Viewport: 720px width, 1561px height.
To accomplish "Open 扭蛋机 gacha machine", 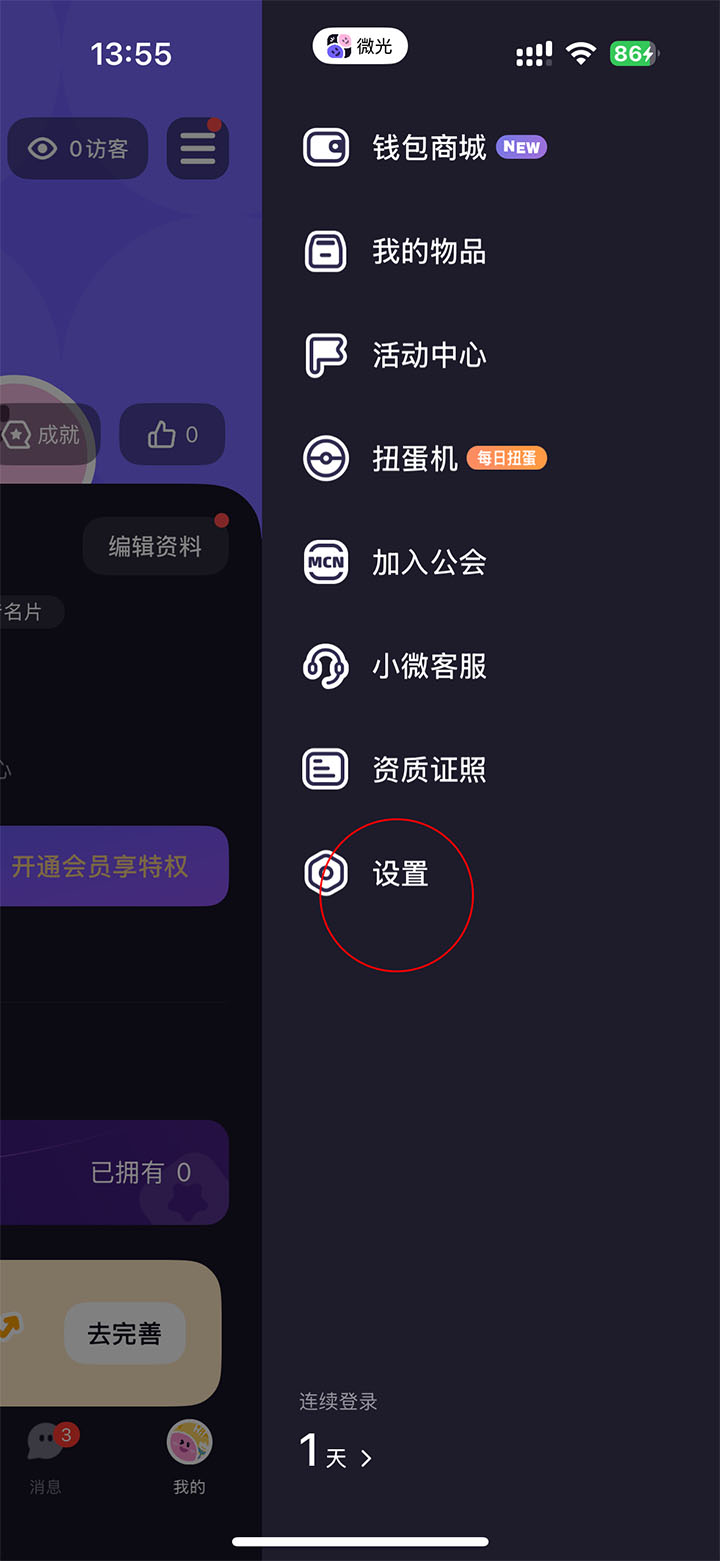I will (414, 459).
